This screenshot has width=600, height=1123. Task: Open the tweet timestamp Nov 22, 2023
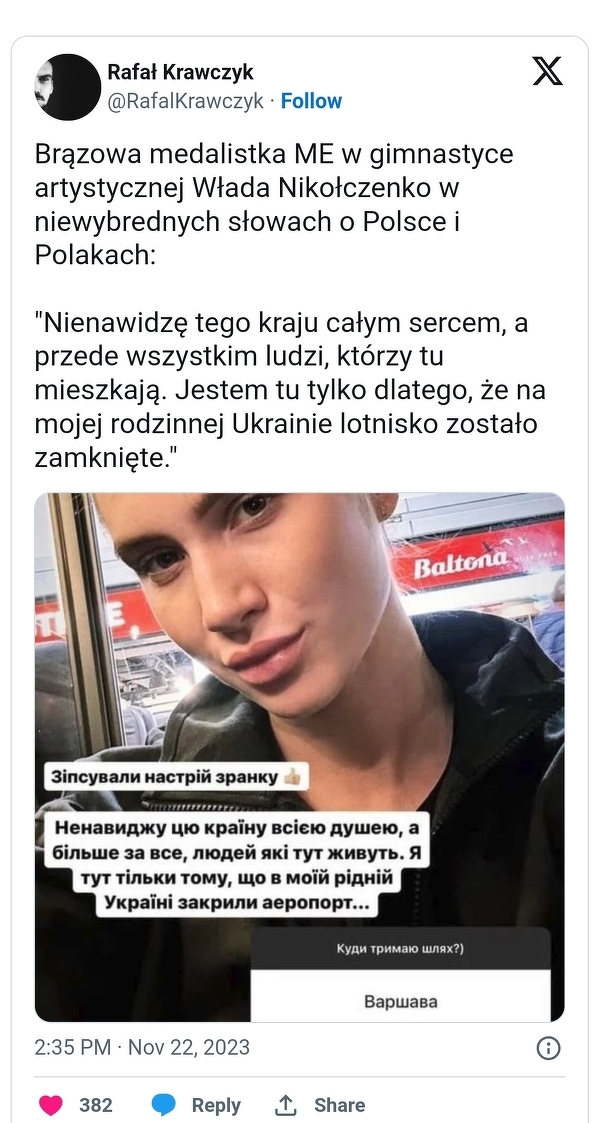tap(142, 1048)
